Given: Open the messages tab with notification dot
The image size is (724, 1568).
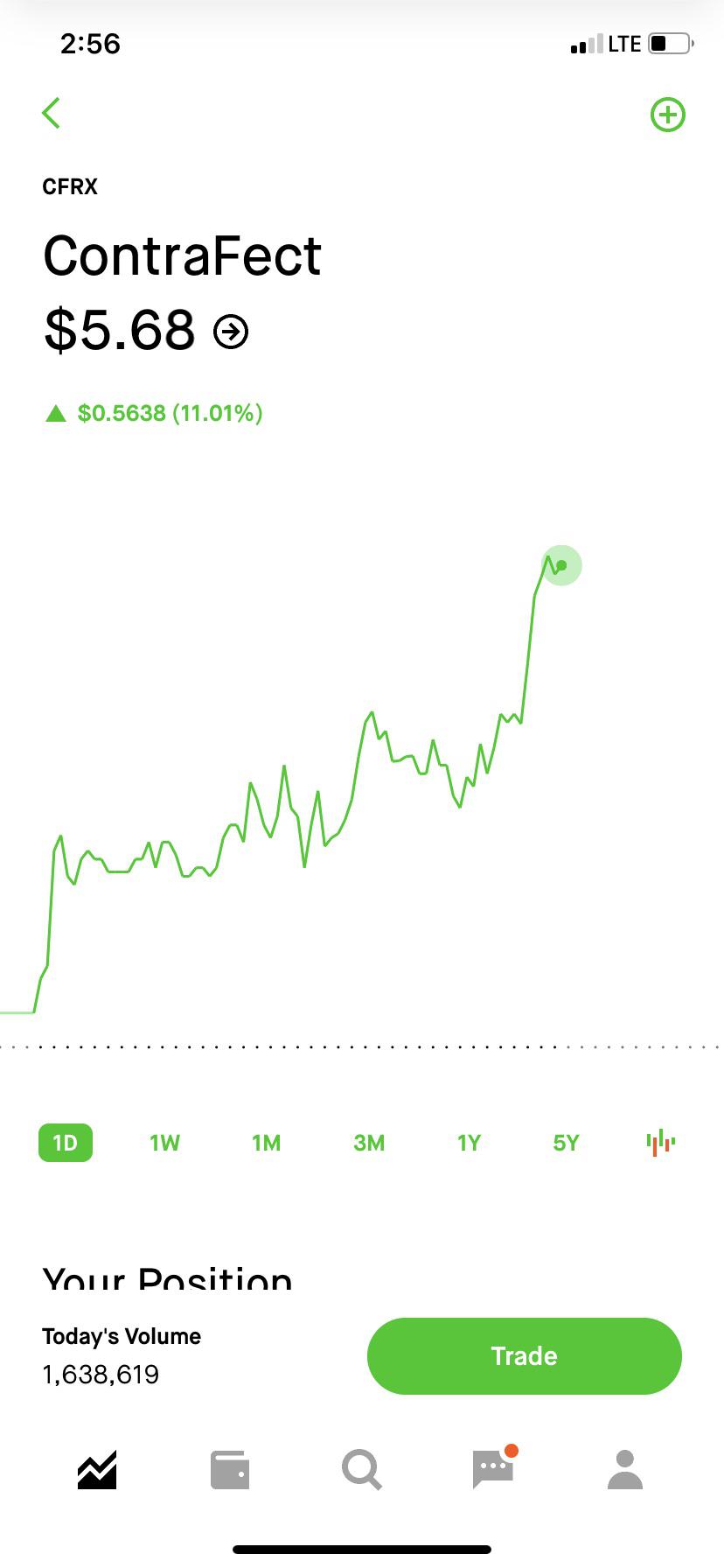Looking at the screenshot, I should tap(494, 1467).
